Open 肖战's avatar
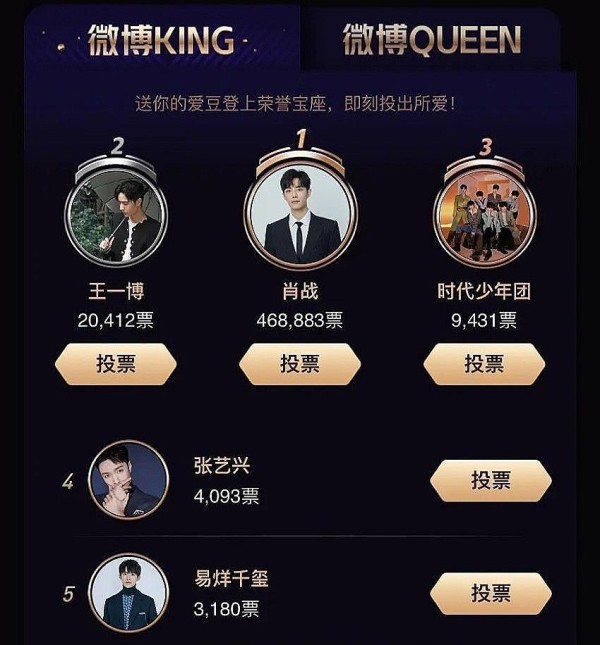This screenshot has height=645, width=600. click(x=300, y=212)
